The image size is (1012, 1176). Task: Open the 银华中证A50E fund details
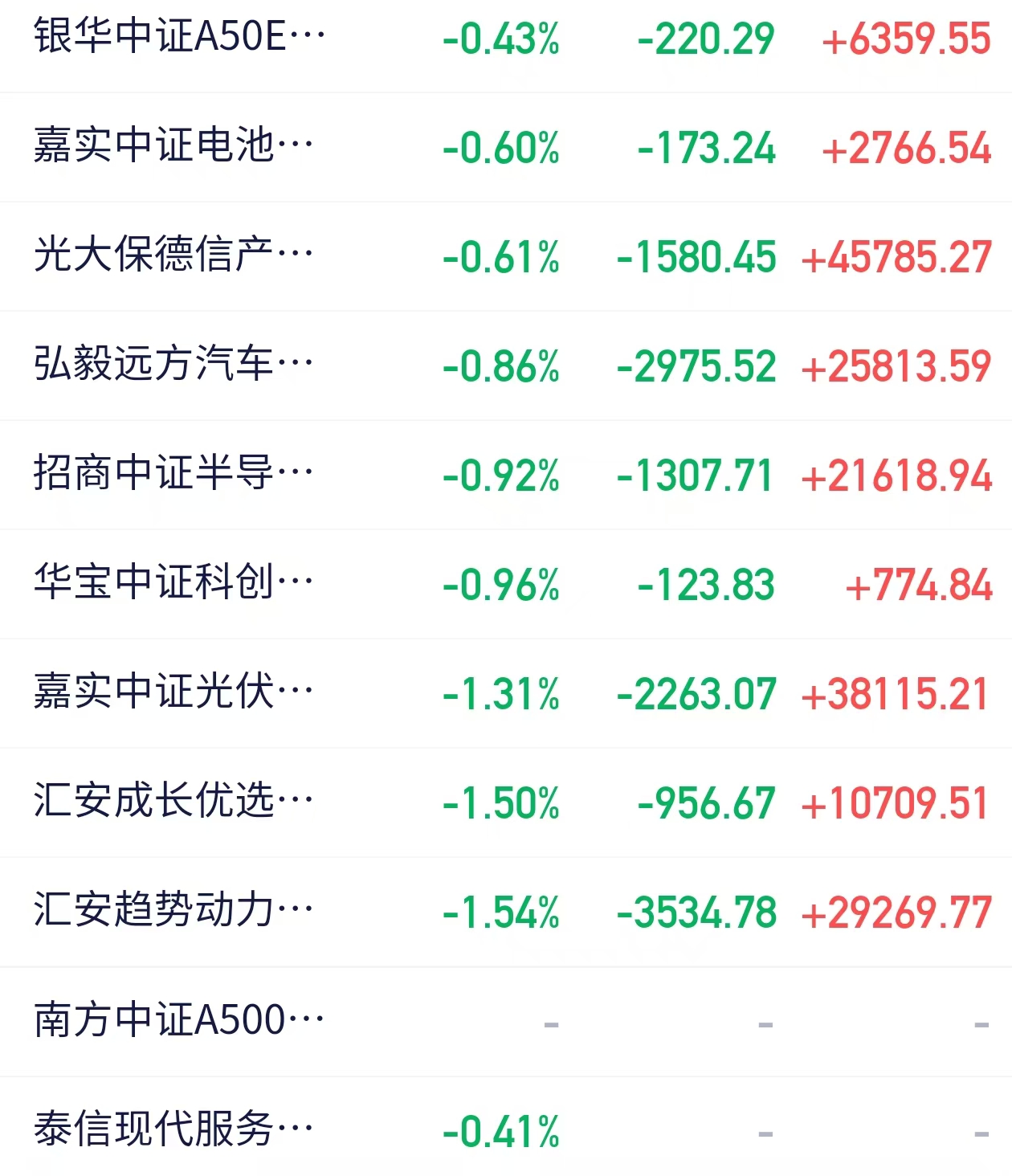point(177,36)
